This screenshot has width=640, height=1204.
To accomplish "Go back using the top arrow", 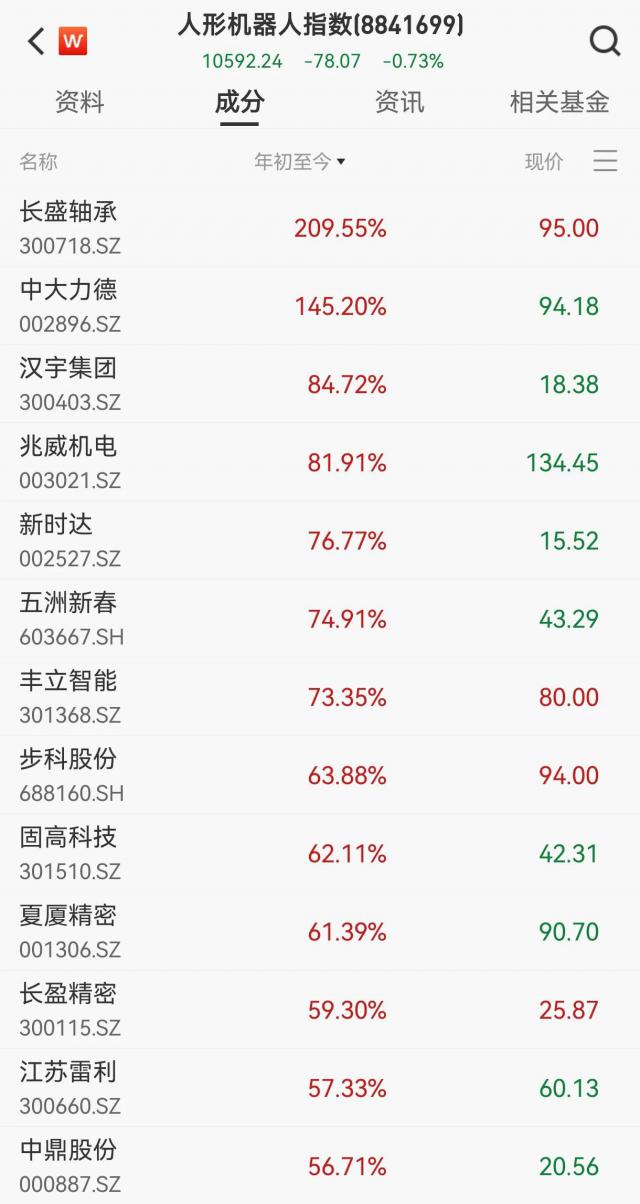I will 36,41.
